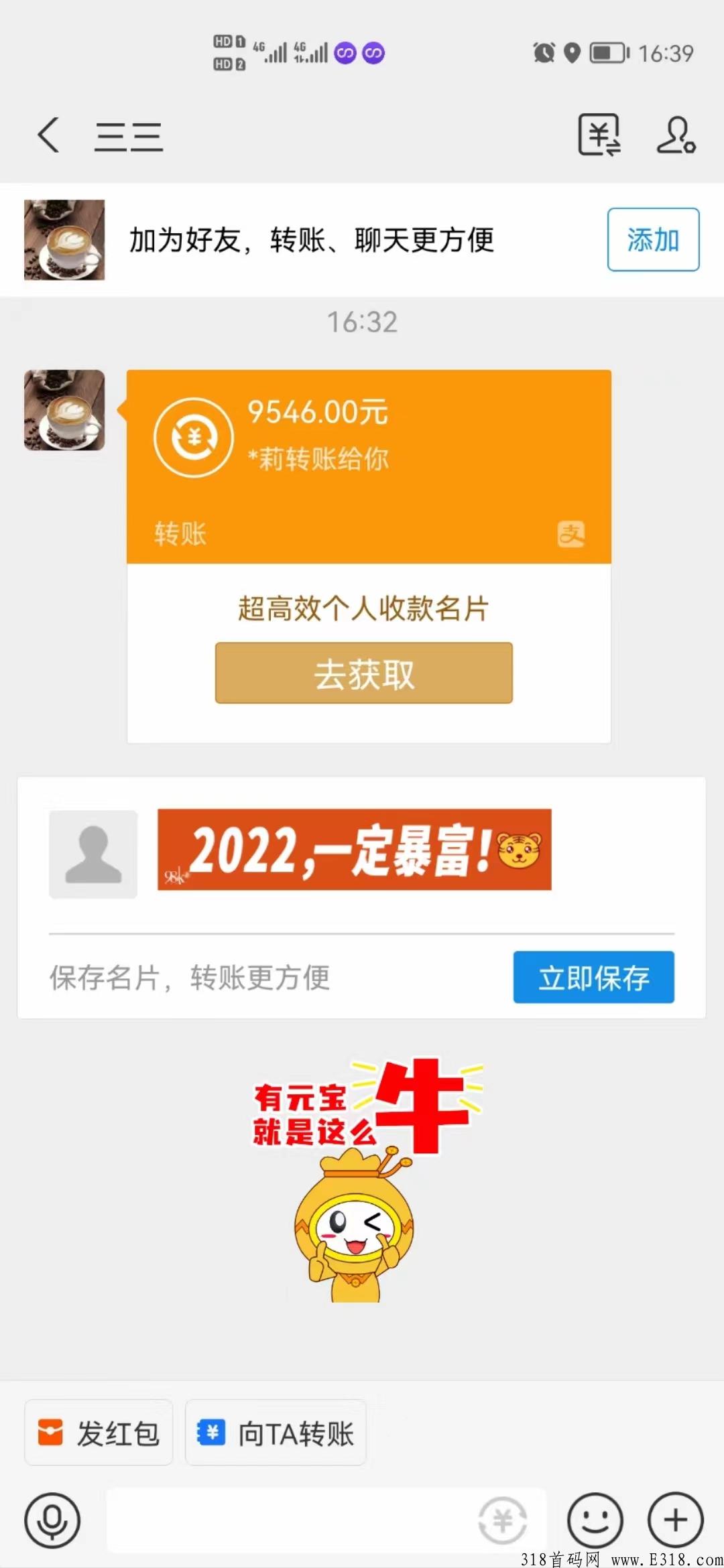The image size is (724, 1568).
Task: Open the transfer records icon
Action: pyautogui.click(x=599, y=135)
